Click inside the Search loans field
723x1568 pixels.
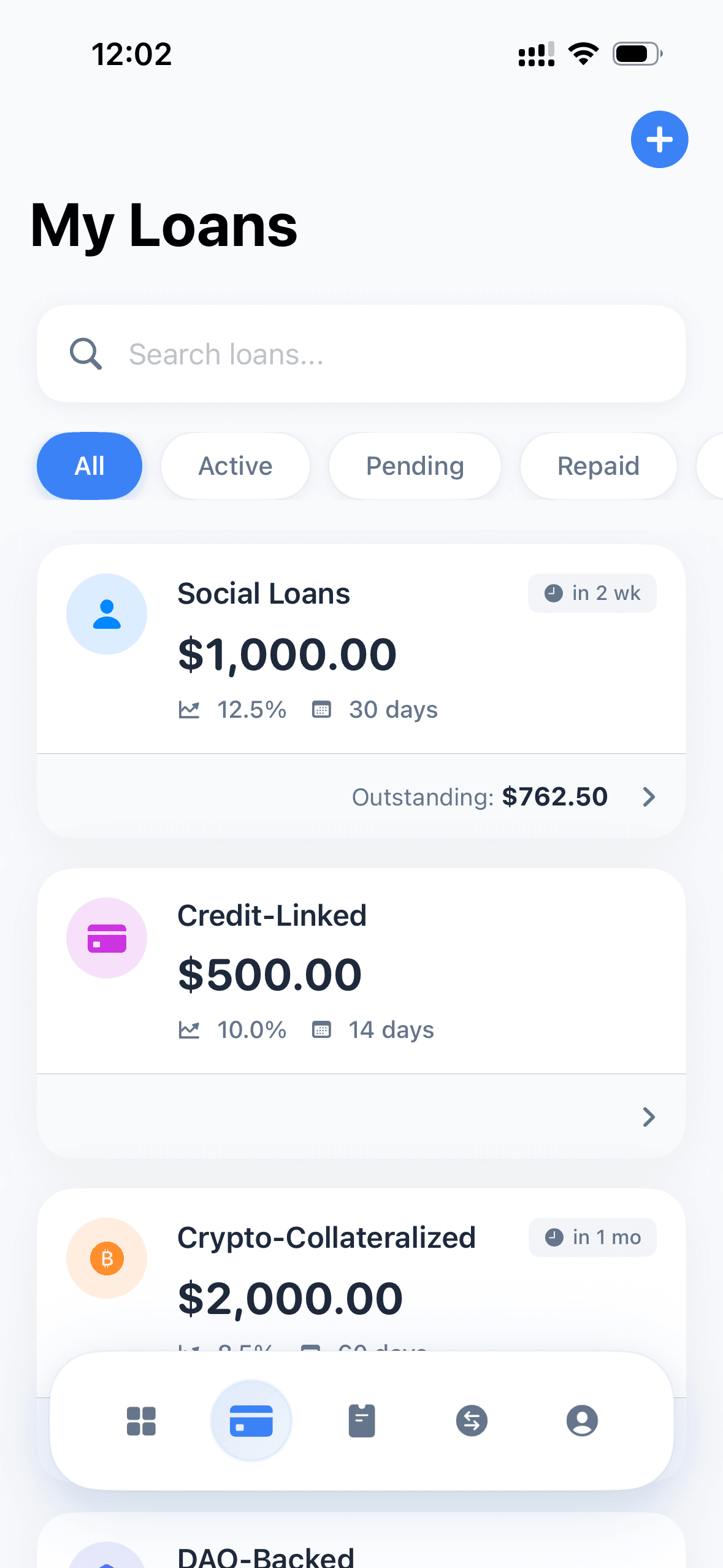click(362, 353)
